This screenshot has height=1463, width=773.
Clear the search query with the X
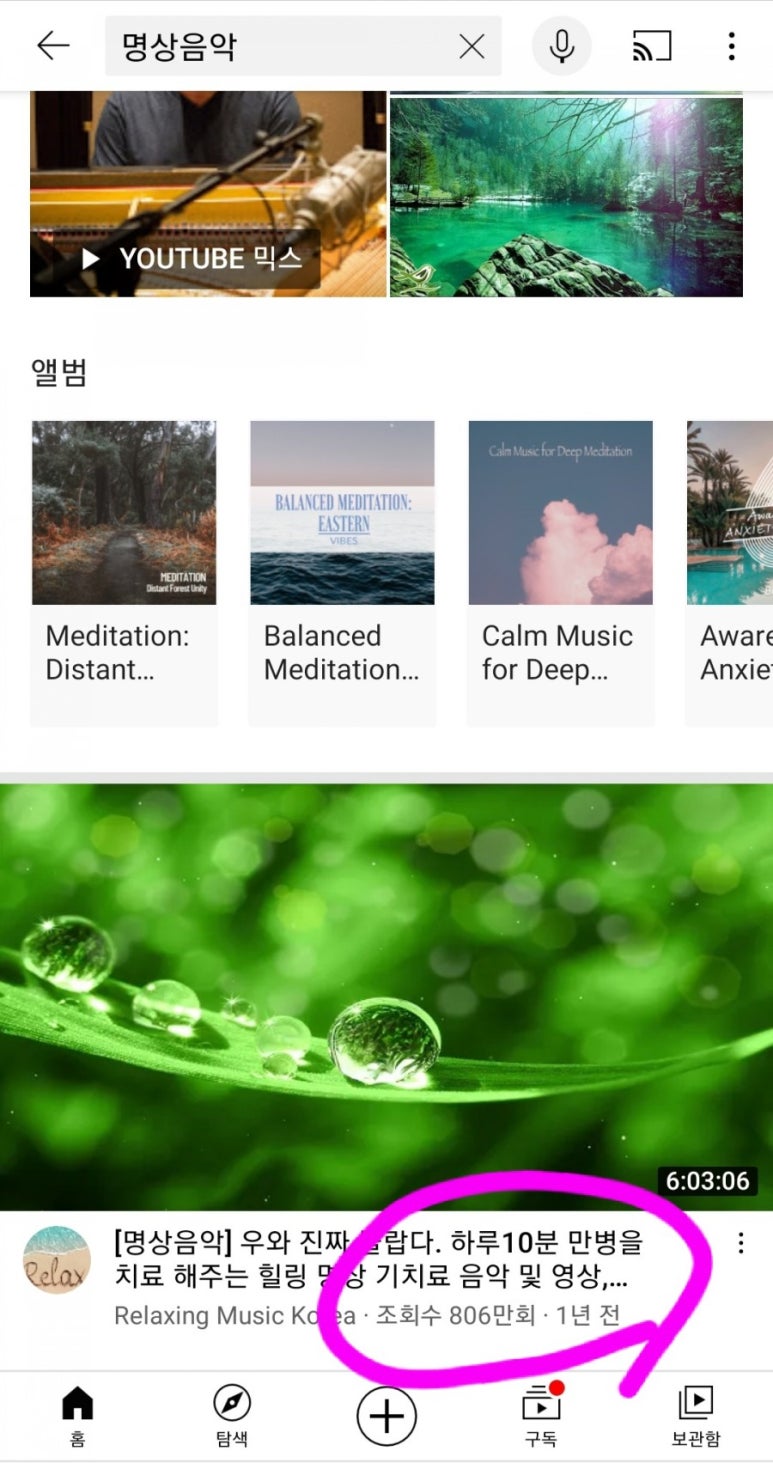click(471, 46)
